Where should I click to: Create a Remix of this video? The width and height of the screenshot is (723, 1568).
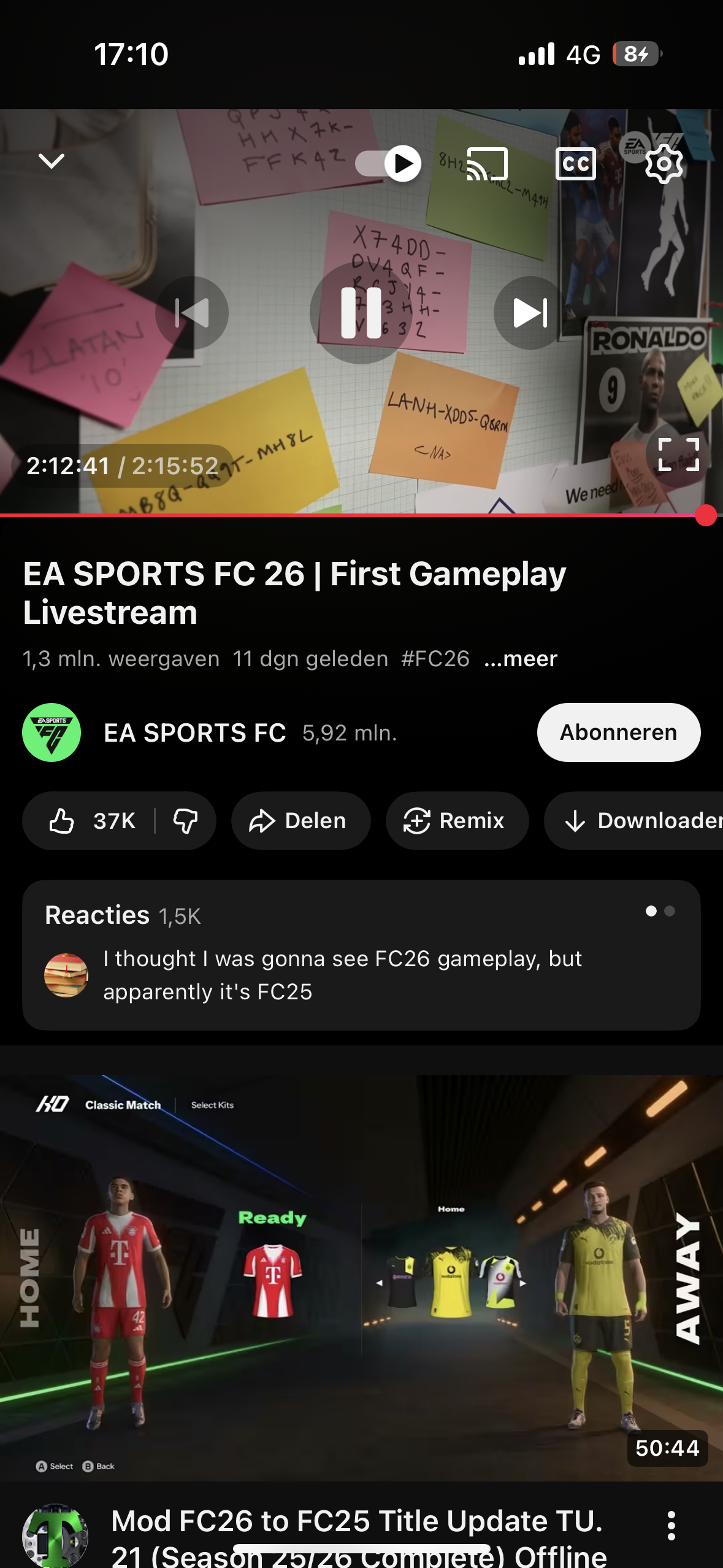point(457,821)
